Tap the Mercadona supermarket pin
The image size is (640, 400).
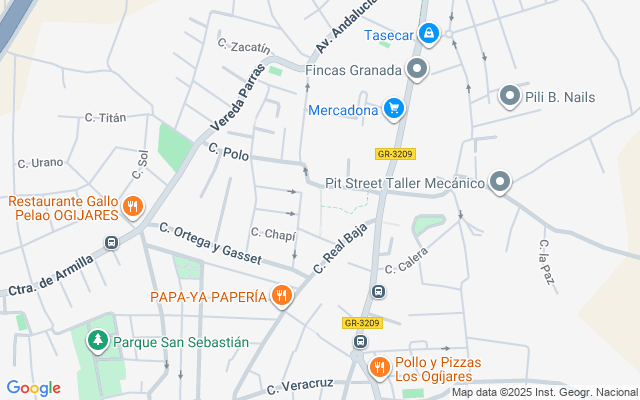(394, 108)
